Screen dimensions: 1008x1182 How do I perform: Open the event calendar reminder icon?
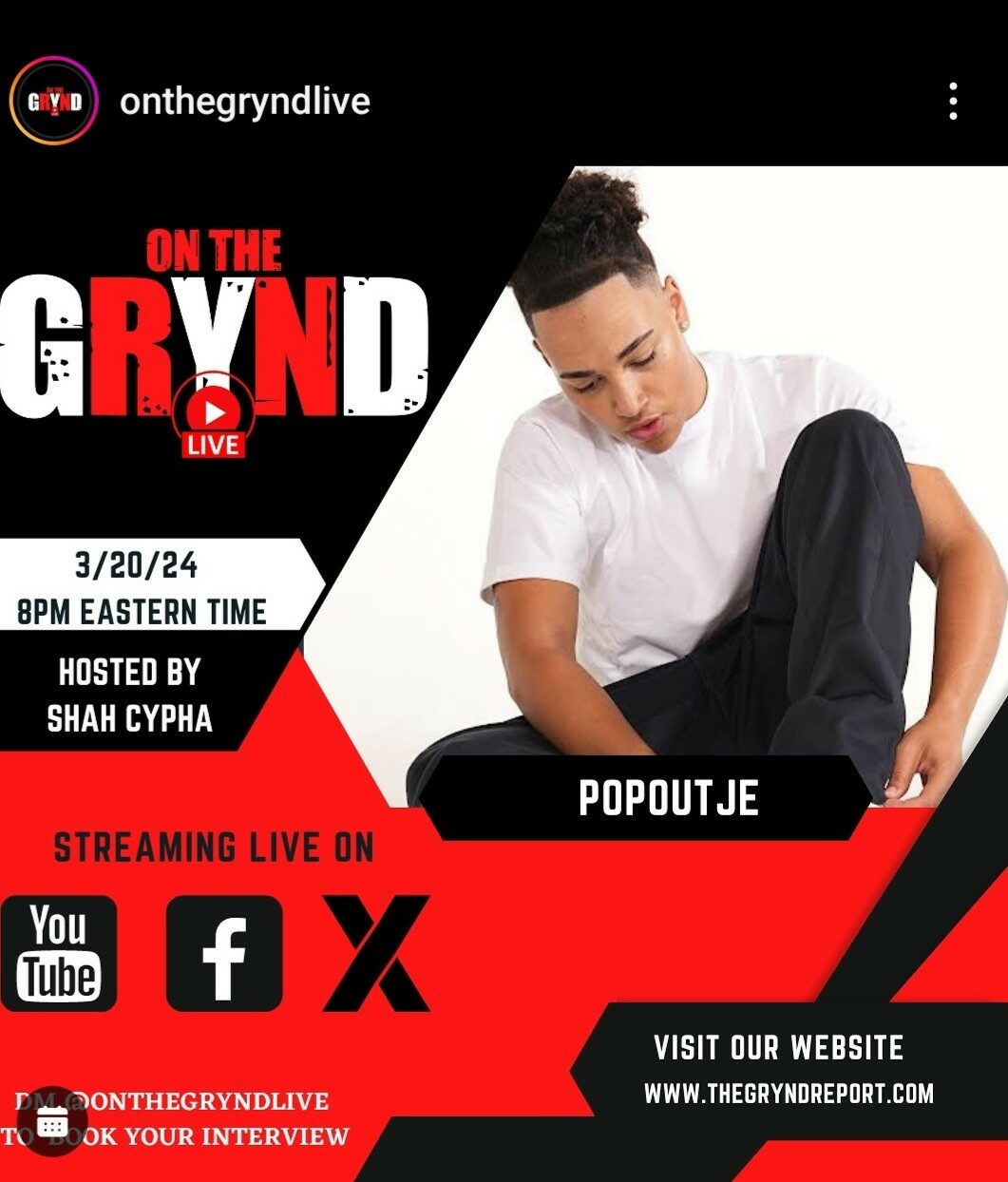[x=52, y=1121]
